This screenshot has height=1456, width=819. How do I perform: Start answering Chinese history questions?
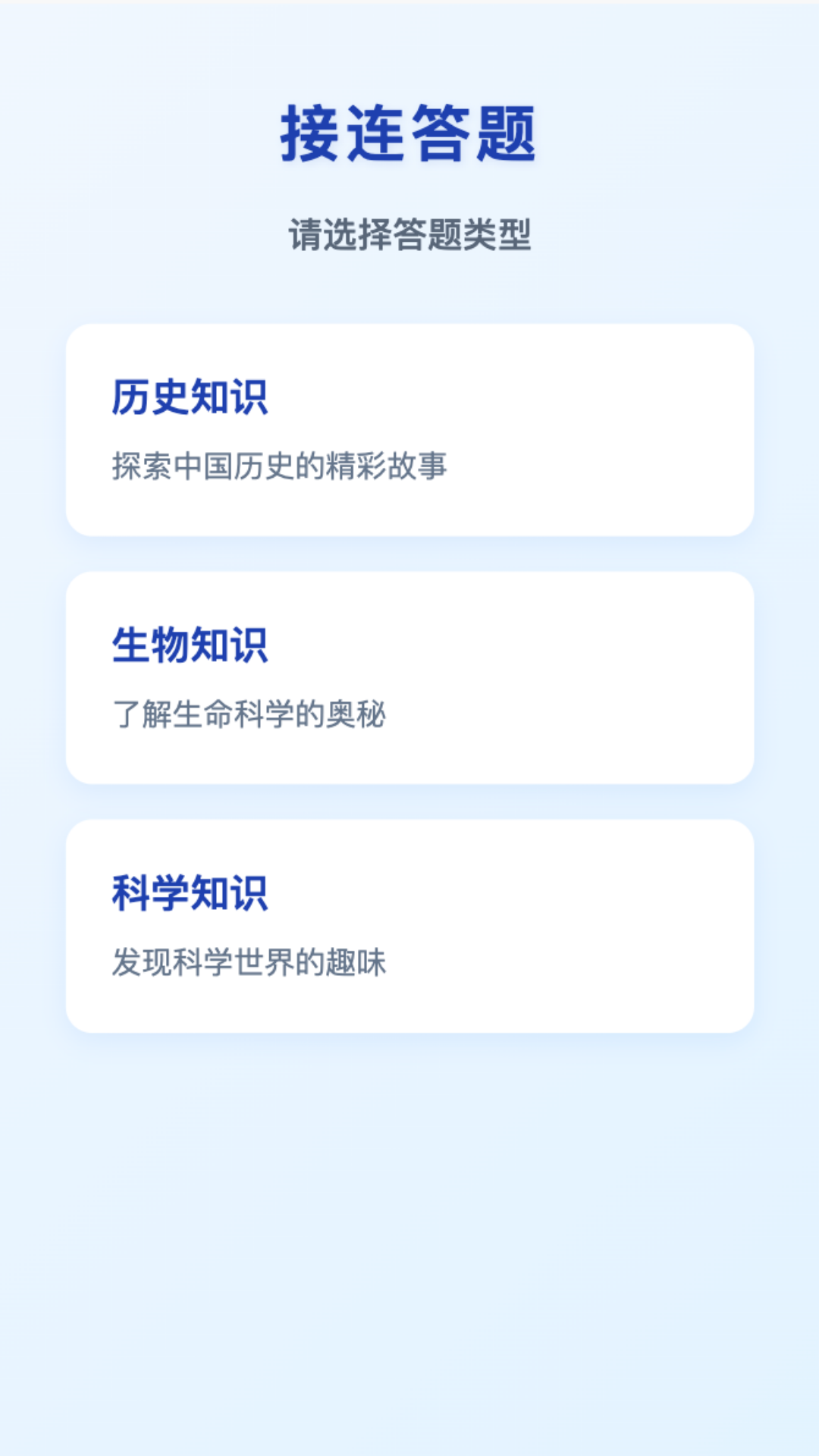tap(409, 428)
